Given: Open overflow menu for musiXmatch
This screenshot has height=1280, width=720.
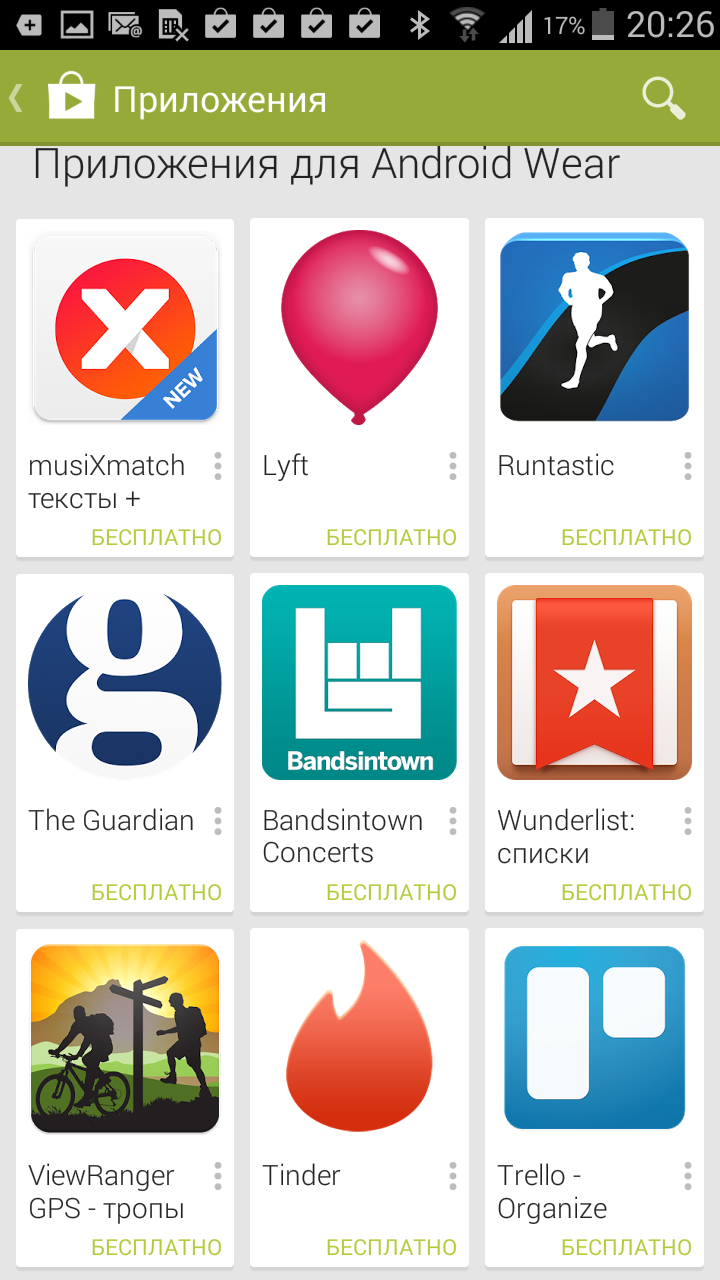Looking at the screenshot, I should coord(217,466).
